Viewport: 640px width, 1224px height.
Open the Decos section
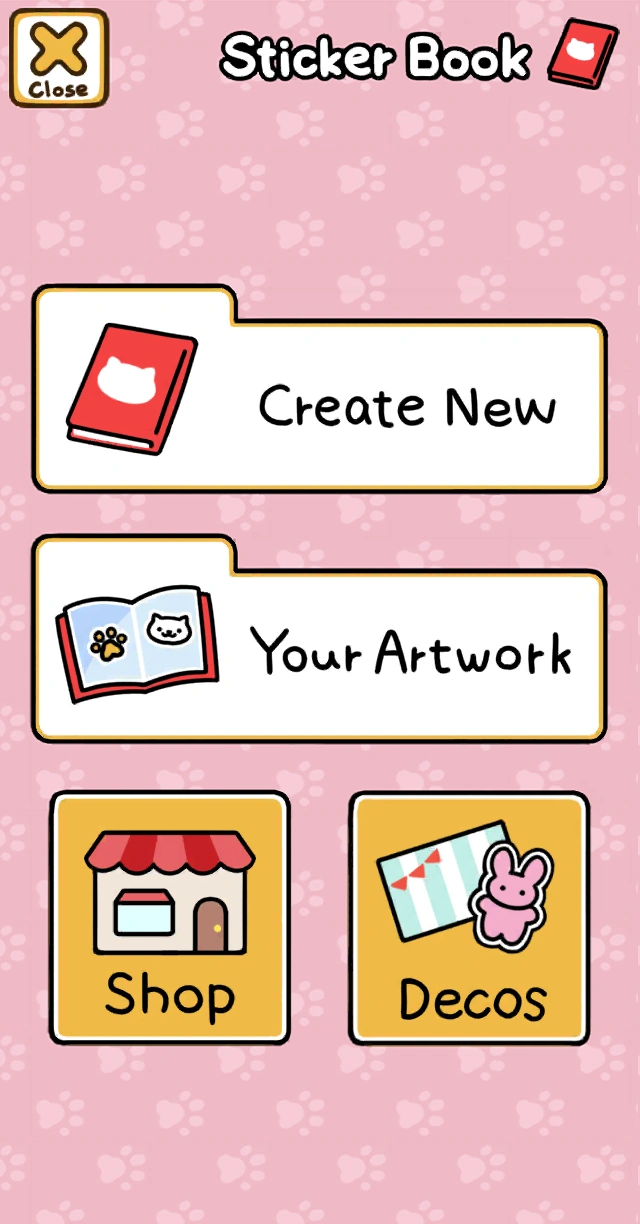(x=469, y=917)
